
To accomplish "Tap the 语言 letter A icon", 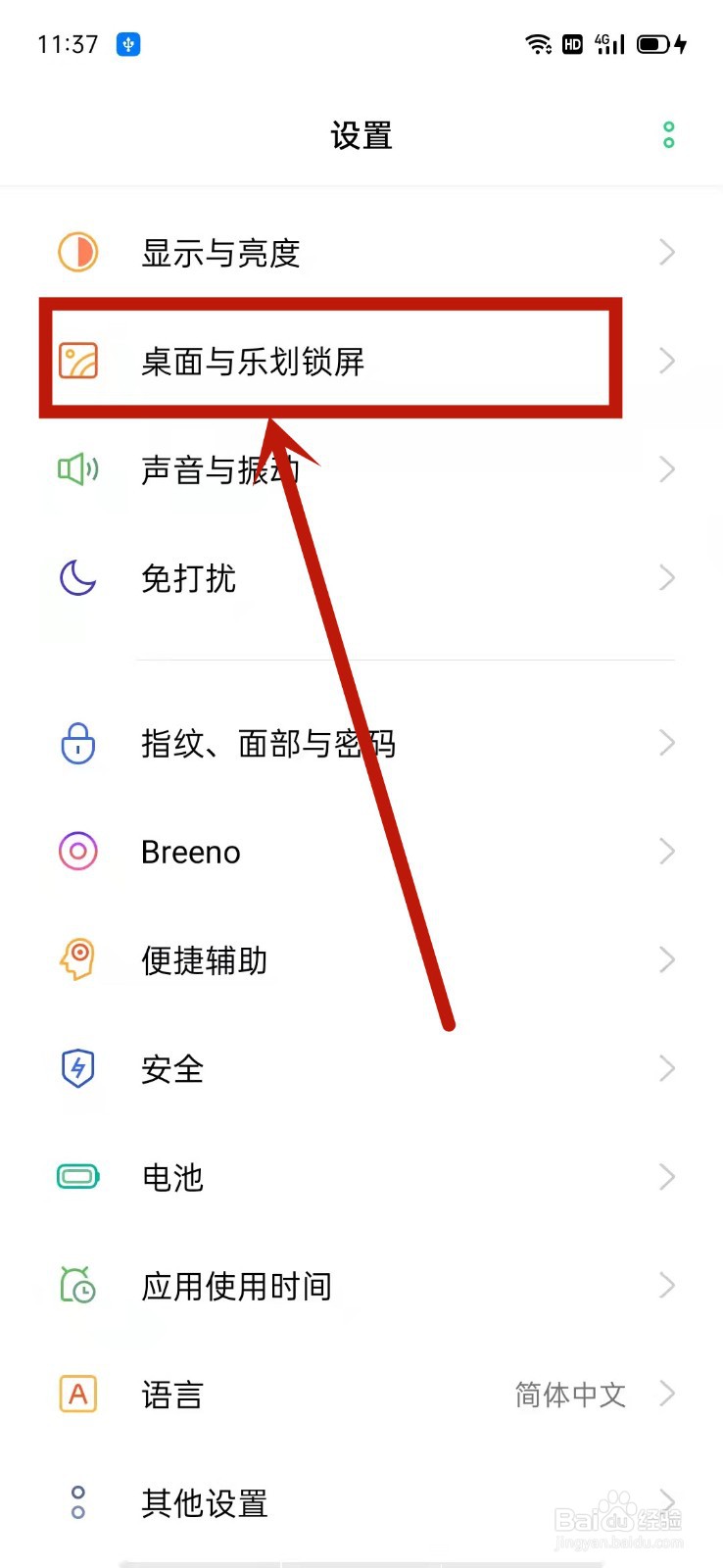I will [77, 1394].
